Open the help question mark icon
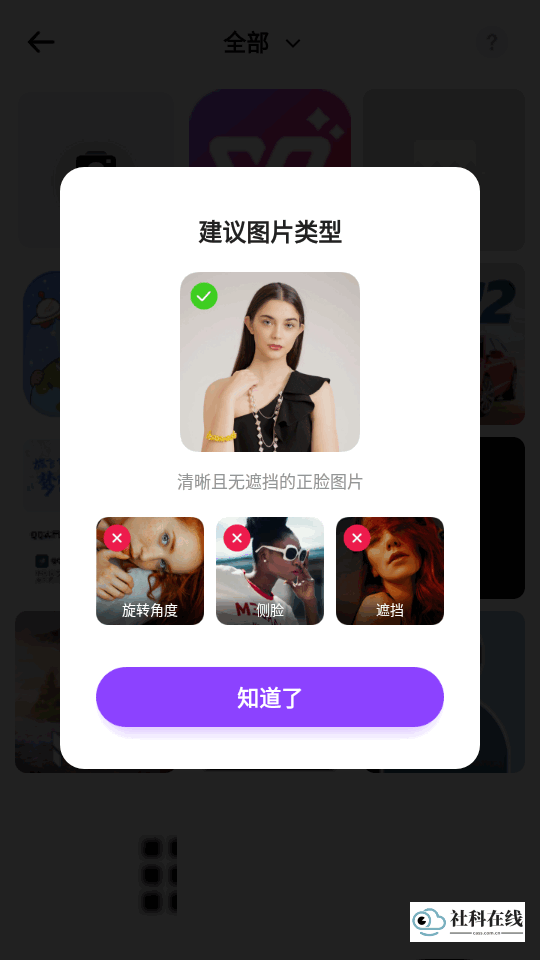Image resolution: width=540 pixels, height=960 pixels. click(492, 43)
